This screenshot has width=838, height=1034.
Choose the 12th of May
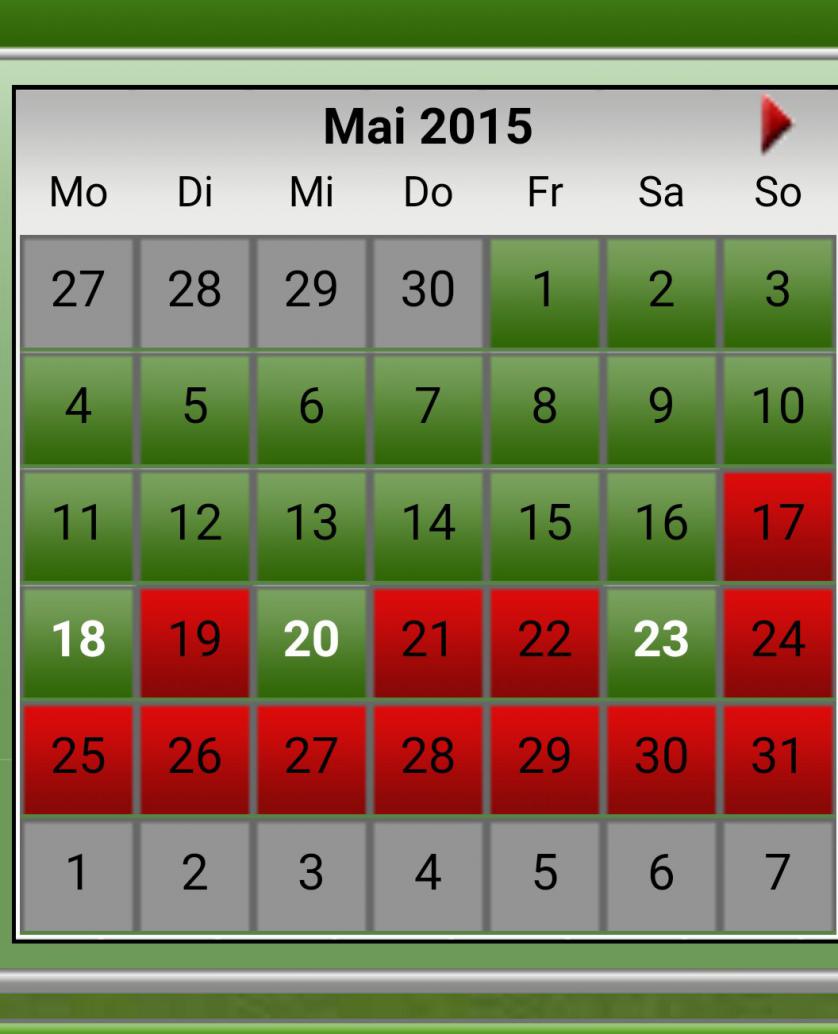(195, 525)
